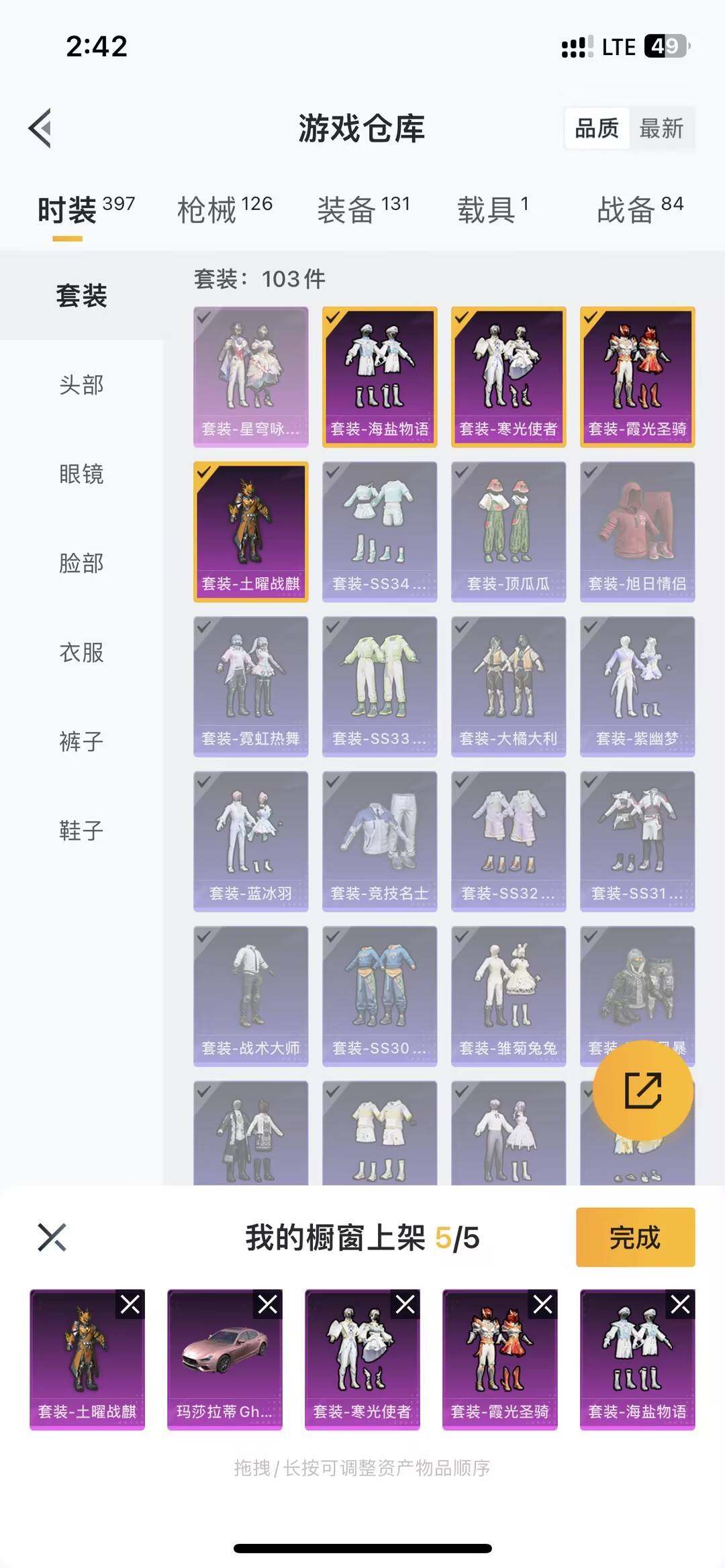
Task: Switch to the 枪械 tab
Action: coord(224,209)
